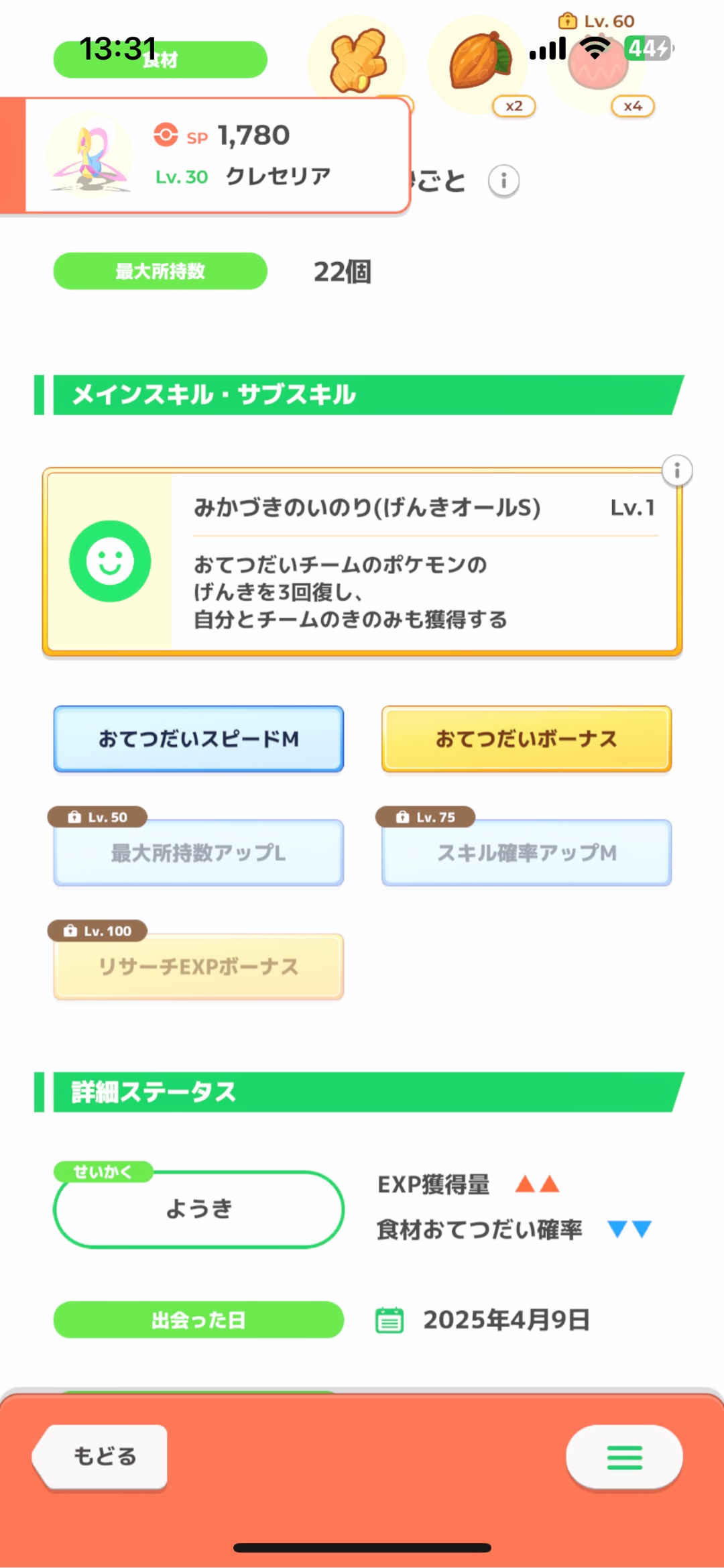Tap the もどる back button
Viewport: 724px width, 1568px height.
[x=101, y=1457]
